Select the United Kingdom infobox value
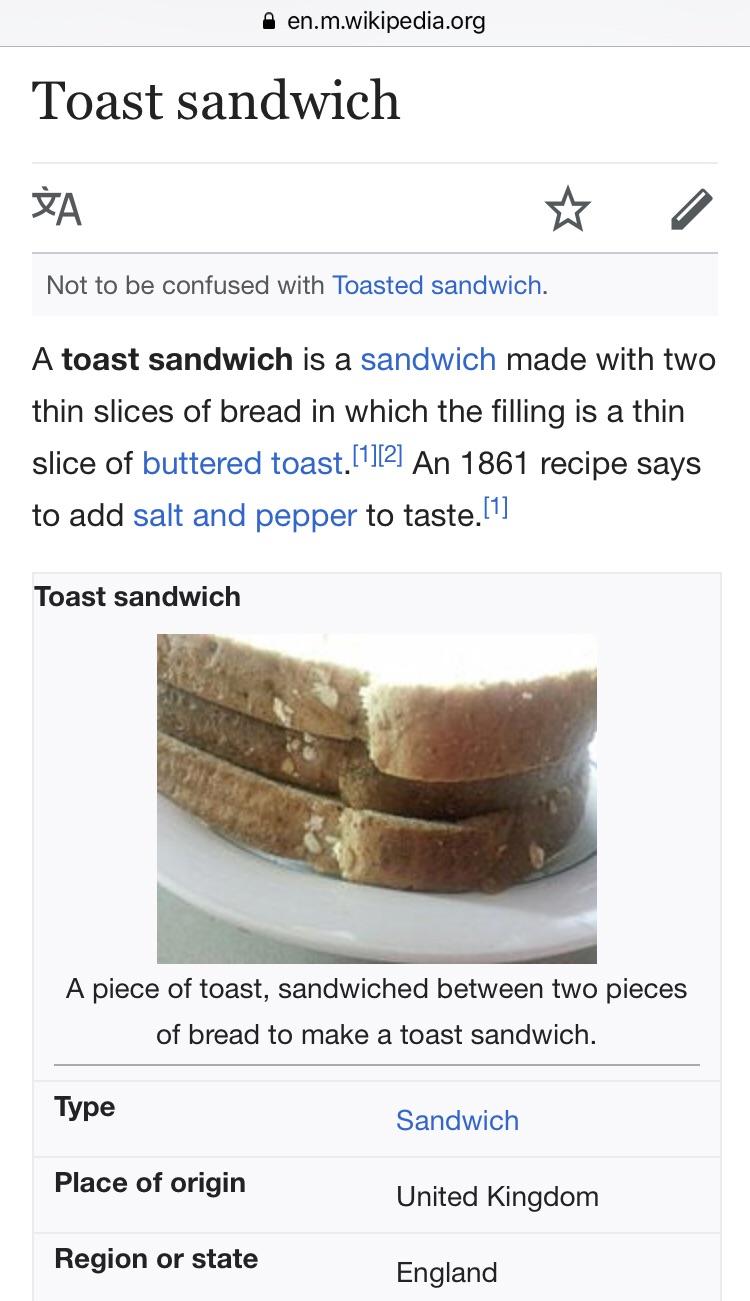Image resolution: width=750 pixels, height=1301 pixels. [x=498, y=1196]
